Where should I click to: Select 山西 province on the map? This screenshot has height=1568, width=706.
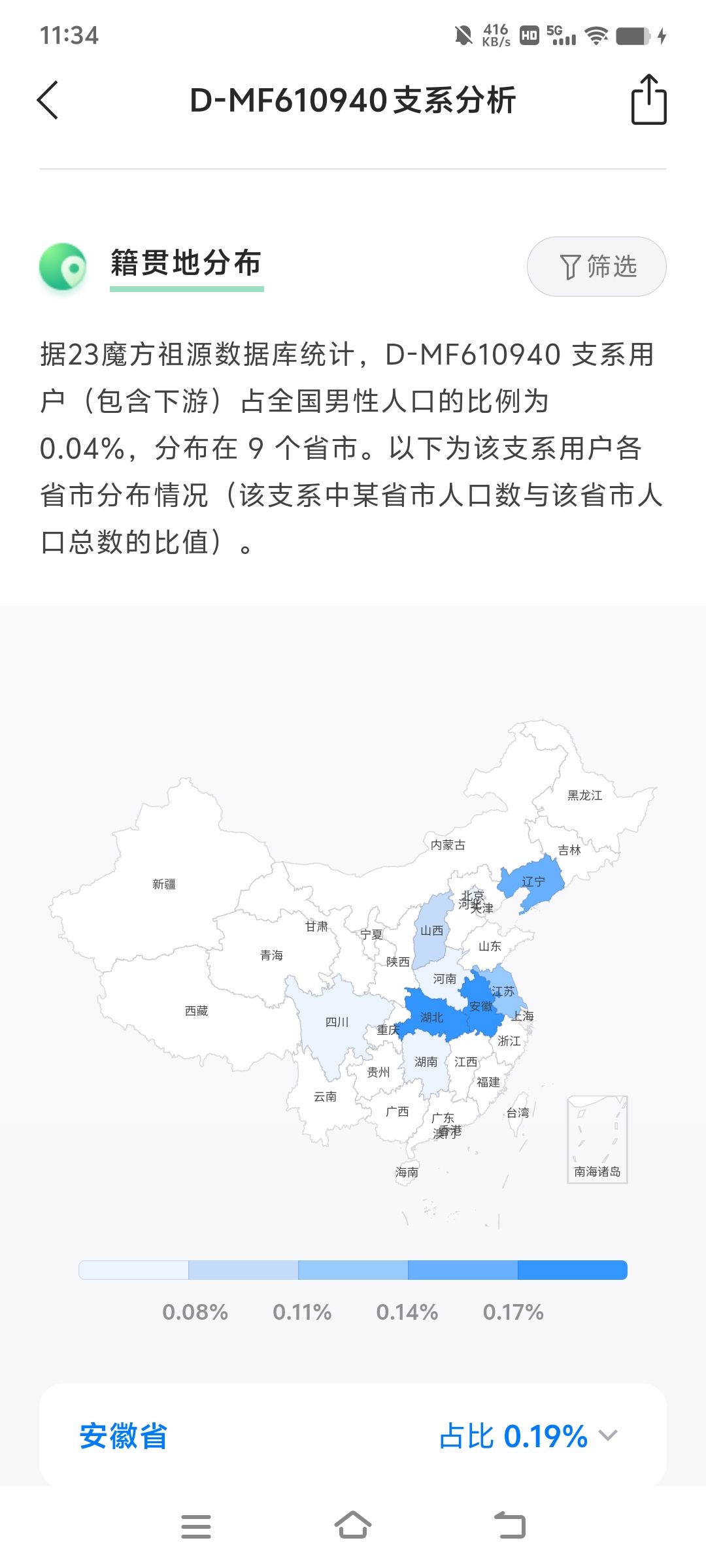point(431,930)
